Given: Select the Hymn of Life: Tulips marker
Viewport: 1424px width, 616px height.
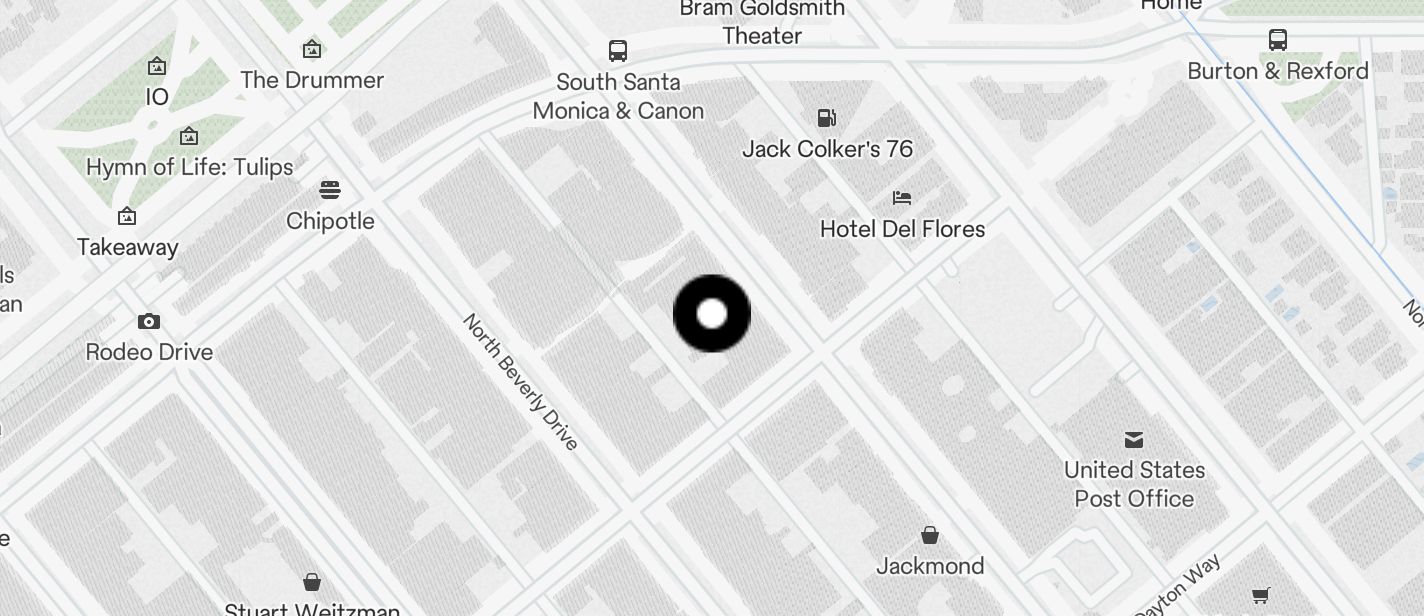Looking at the screenshot, I should 189,137.
